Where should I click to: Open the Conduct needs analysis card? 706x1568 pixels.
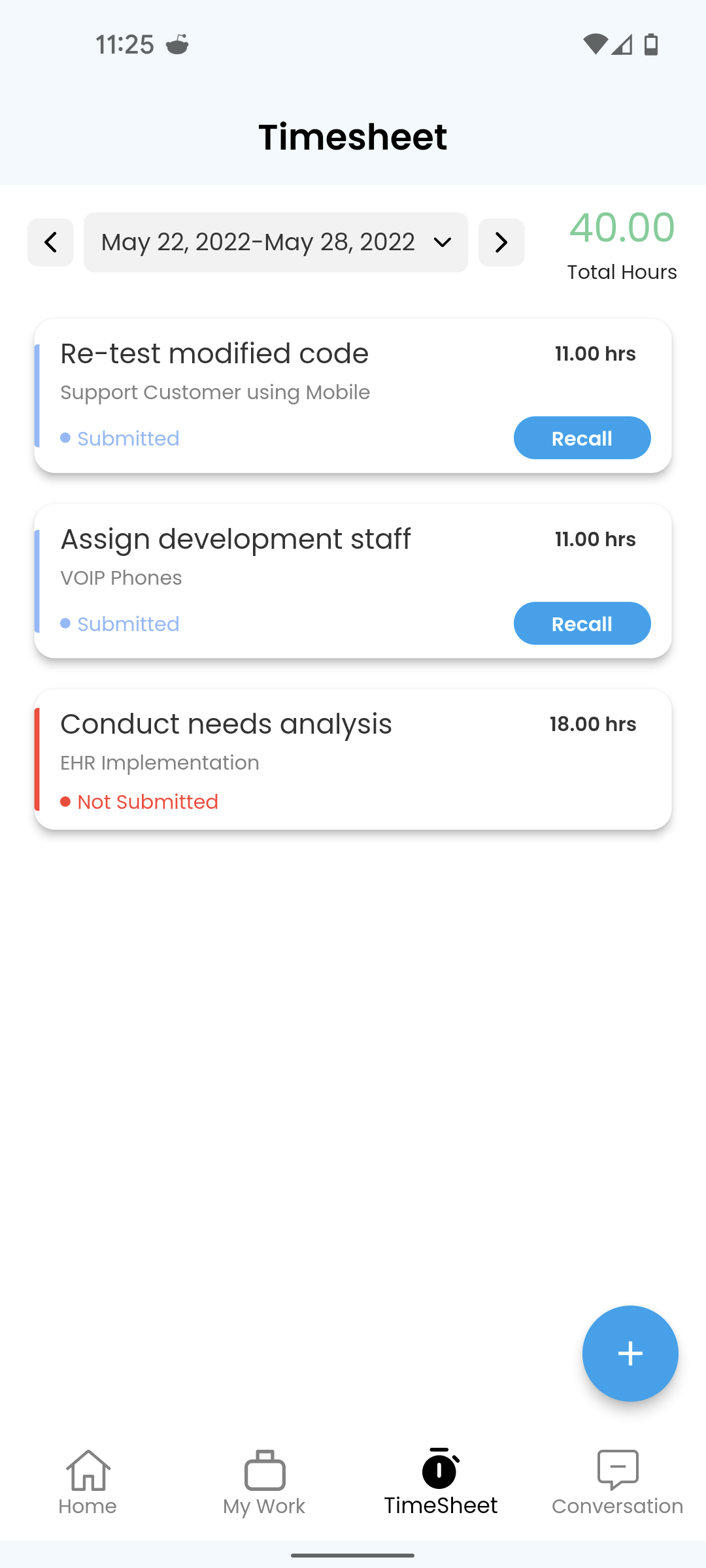point(353,760)
